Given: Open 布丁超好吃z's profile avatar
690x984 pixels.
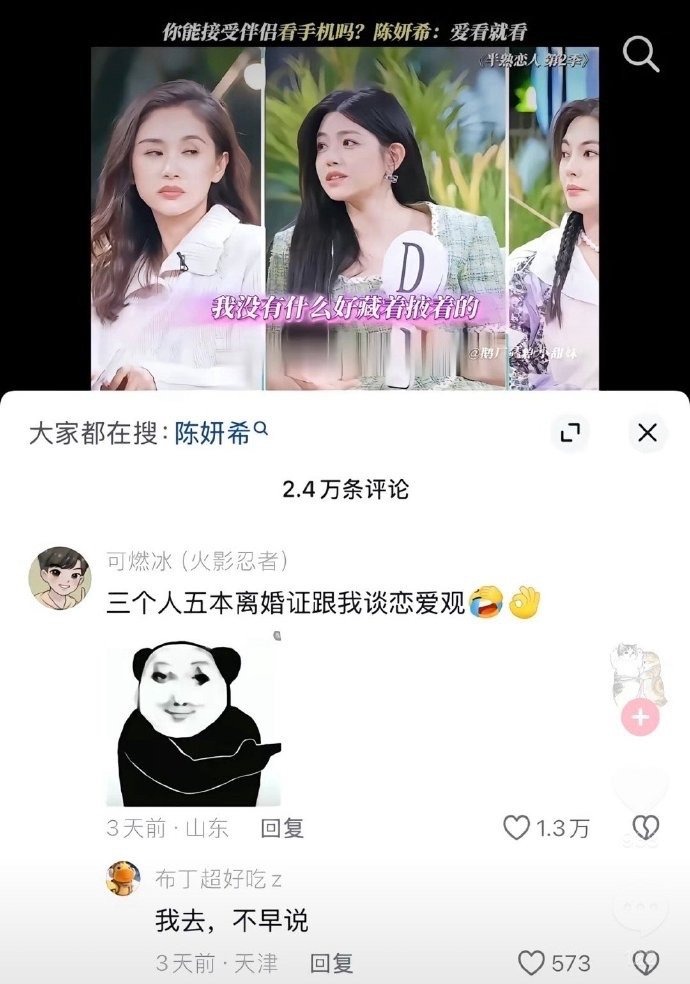Looking at the screenshot, I should [x=124, y=878].
